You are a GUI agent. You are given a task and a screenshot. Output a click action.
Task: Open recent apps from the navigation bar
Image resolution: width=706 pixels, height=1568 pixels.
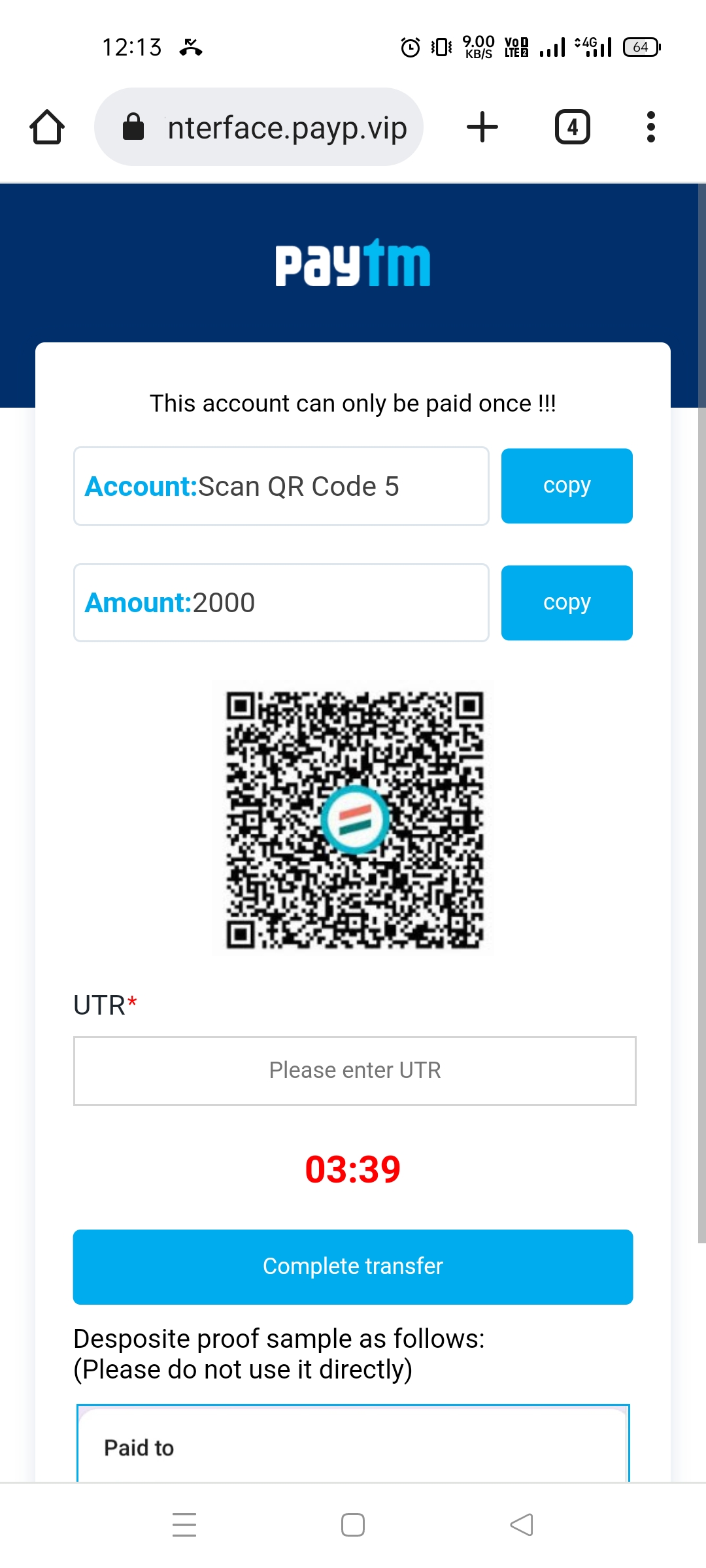click(184, 1525)
